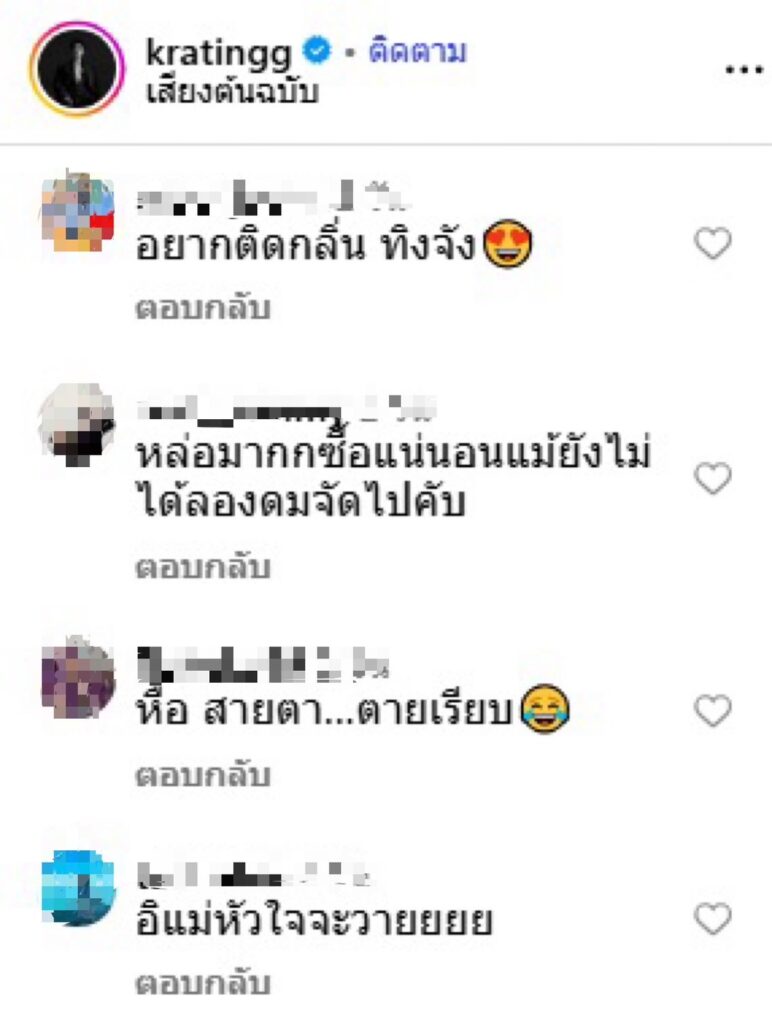Follow kratingg with the ติดตาม button
Image resolution: width=772 pixels, height=1024 pixels.
click(417, 52)
